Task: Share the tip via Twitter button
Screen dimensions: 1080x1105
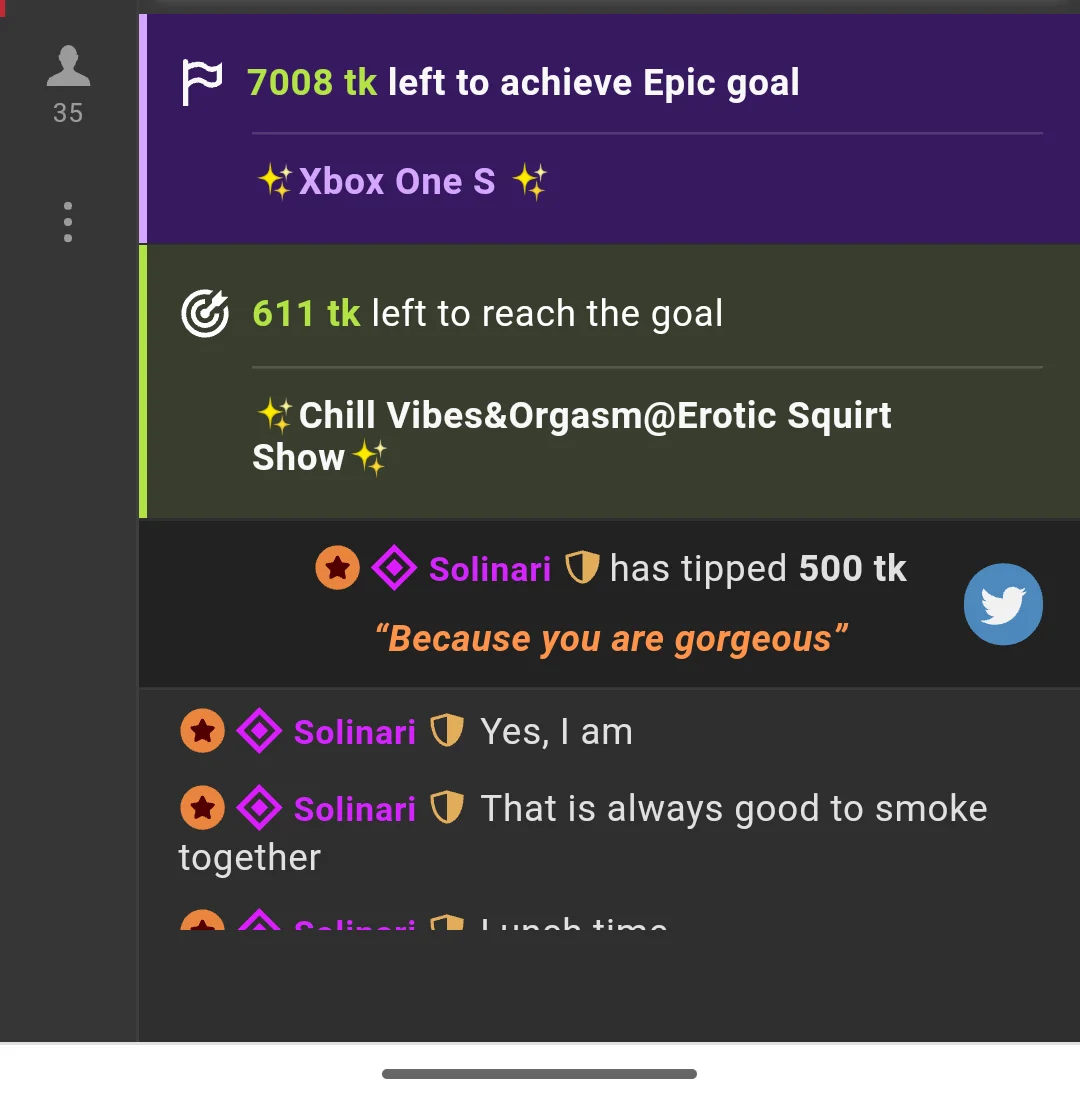Action: [x=1003, y=604]
